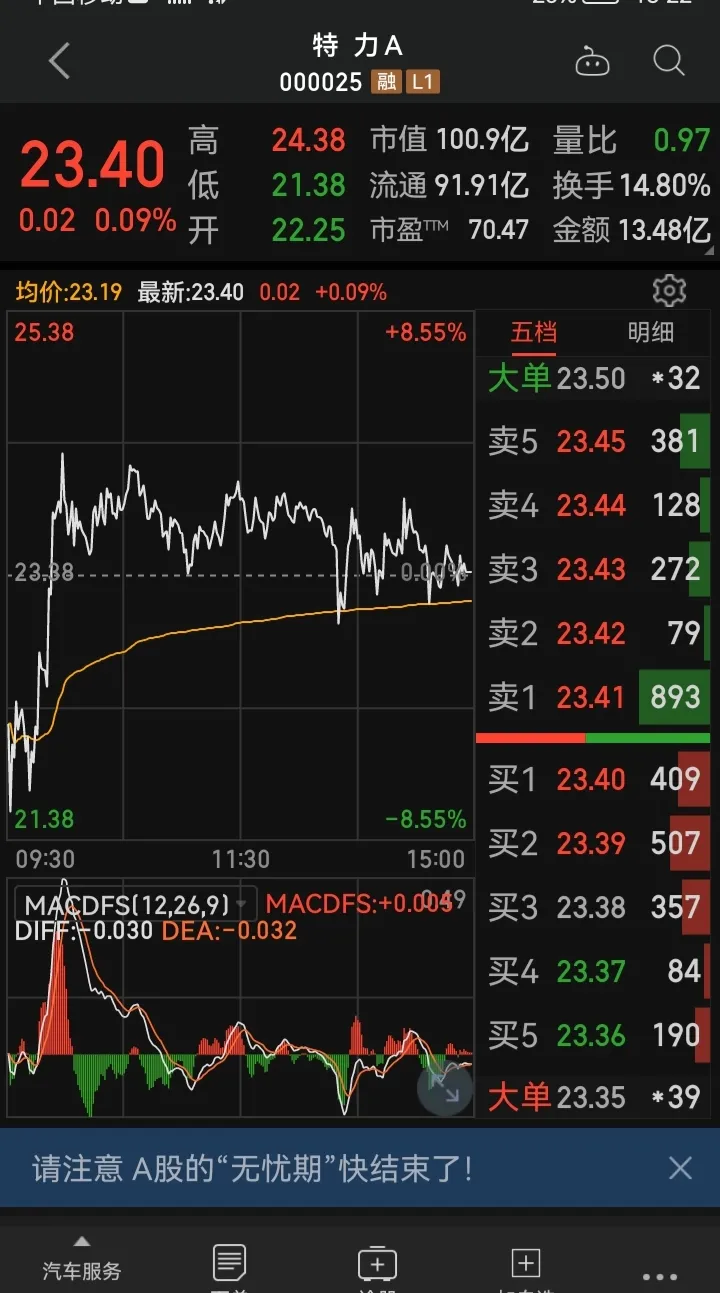The width and height of the screenshot is (720, 1293).
Task: Open the robot assistant icon
Action: tap(592, 62)
